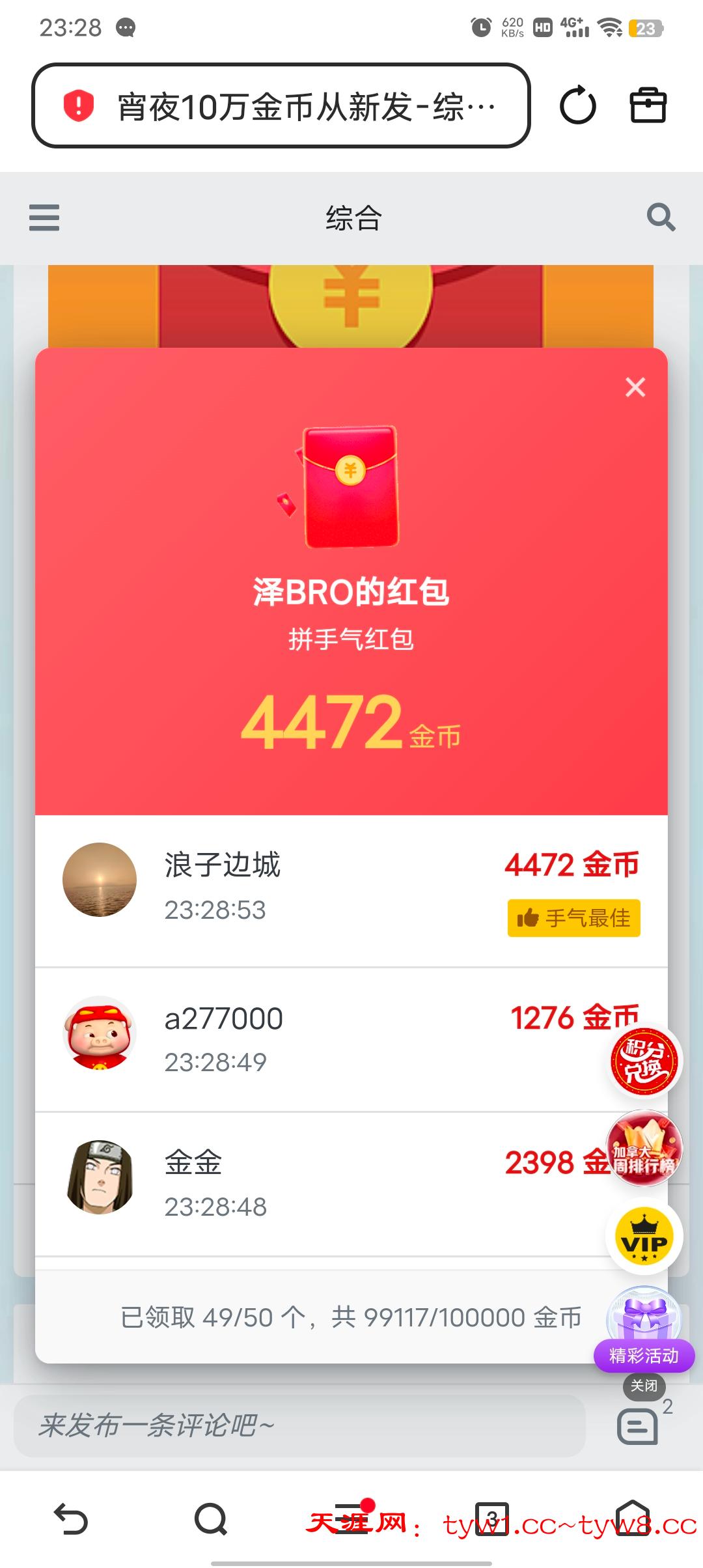Image resolution: width=703 pixels, height=1568 pixels.
Task: Open the 周排行榜 floating button
Action: (x=644, y=1149)
